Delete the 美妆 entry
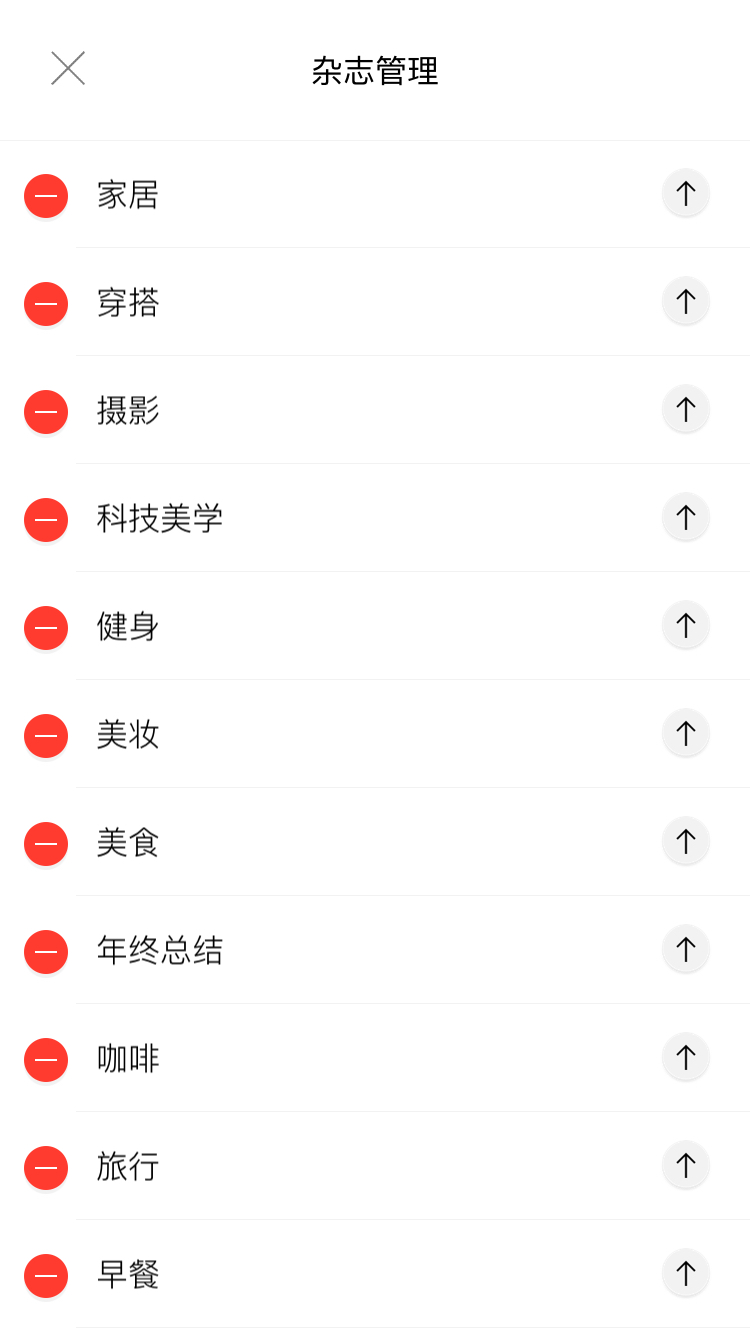Screen dimensions: 750x1334 (x=46, y=736)
